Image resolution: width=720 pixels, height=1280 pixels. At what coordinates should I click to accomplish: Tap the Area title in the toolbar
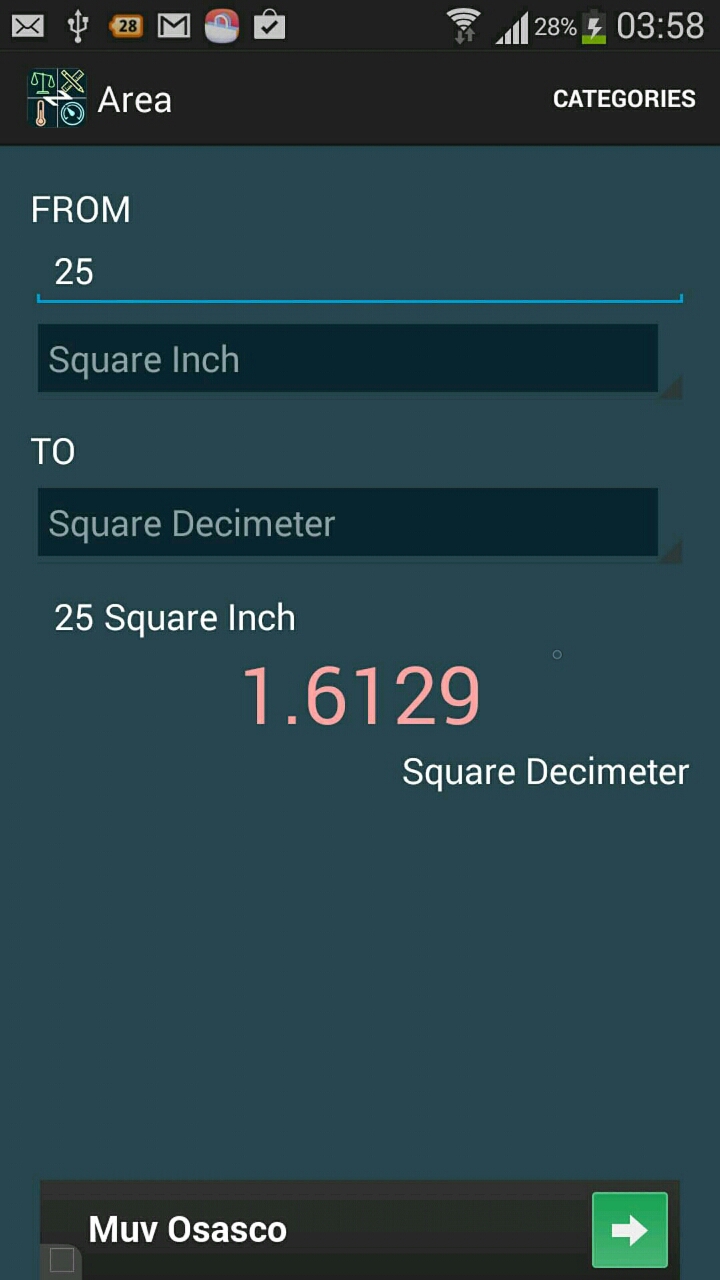(135, 98)
